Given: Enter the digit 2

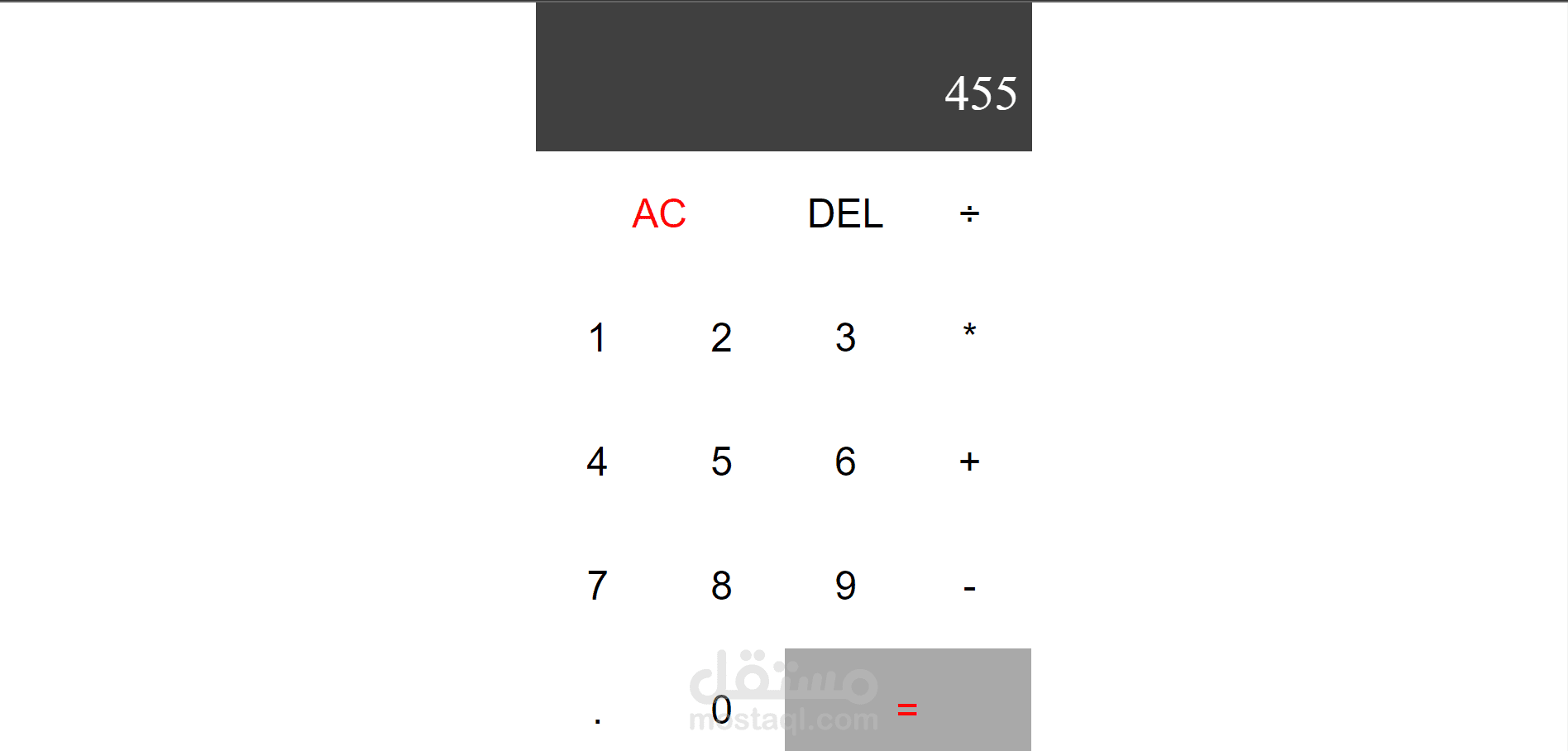Looking at the screenshot, I should pos(721,337).
